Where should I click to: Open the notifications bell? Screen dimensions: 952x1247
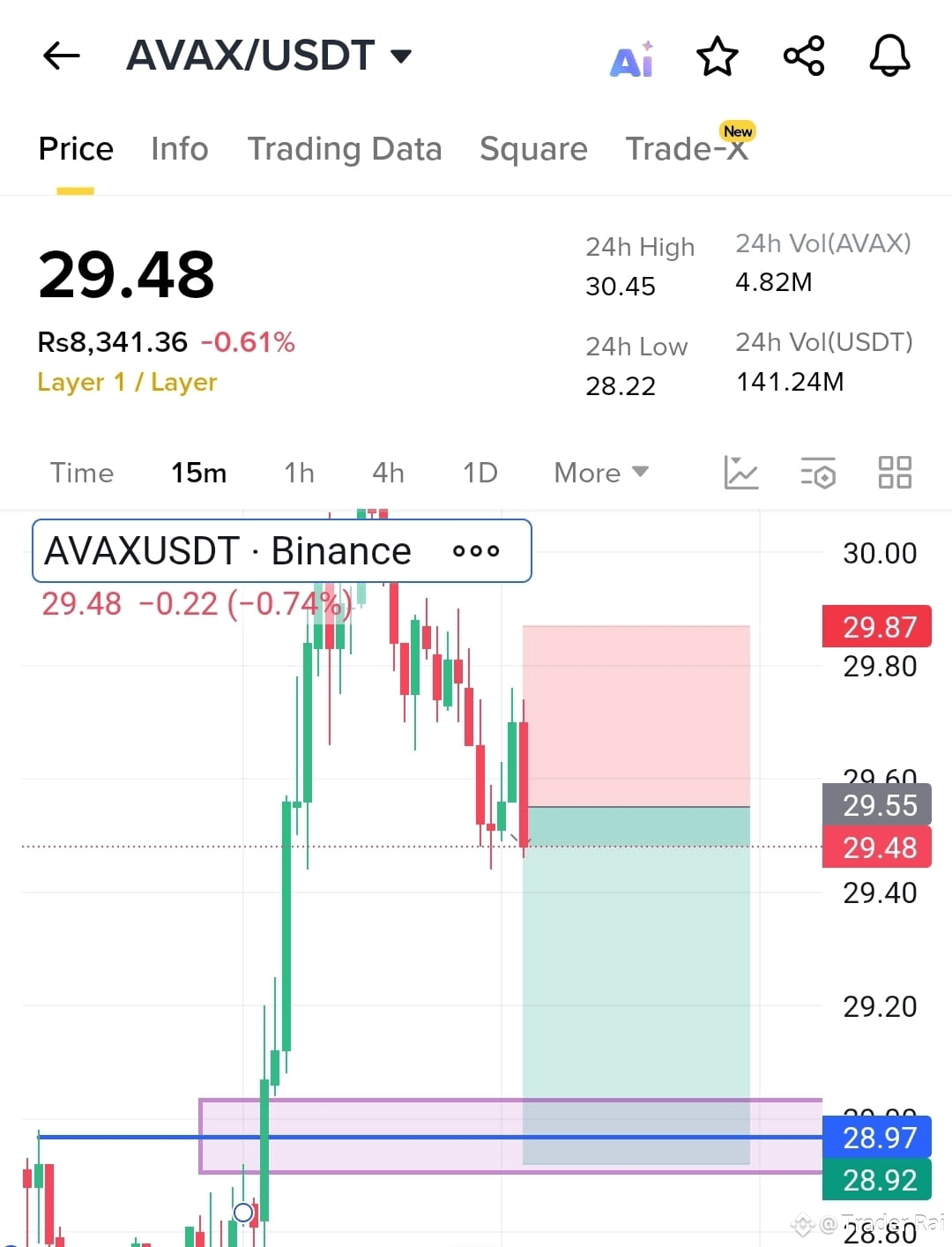point(889,56)
